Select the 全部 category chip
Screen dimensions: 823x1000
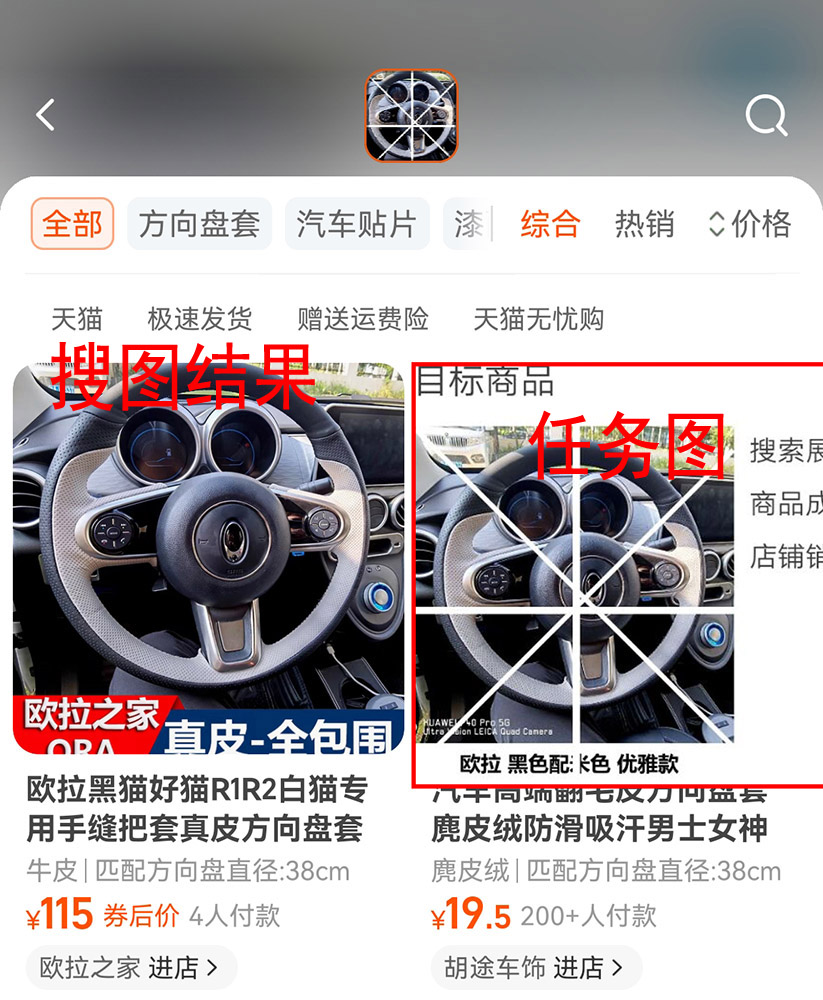point(72,223)
